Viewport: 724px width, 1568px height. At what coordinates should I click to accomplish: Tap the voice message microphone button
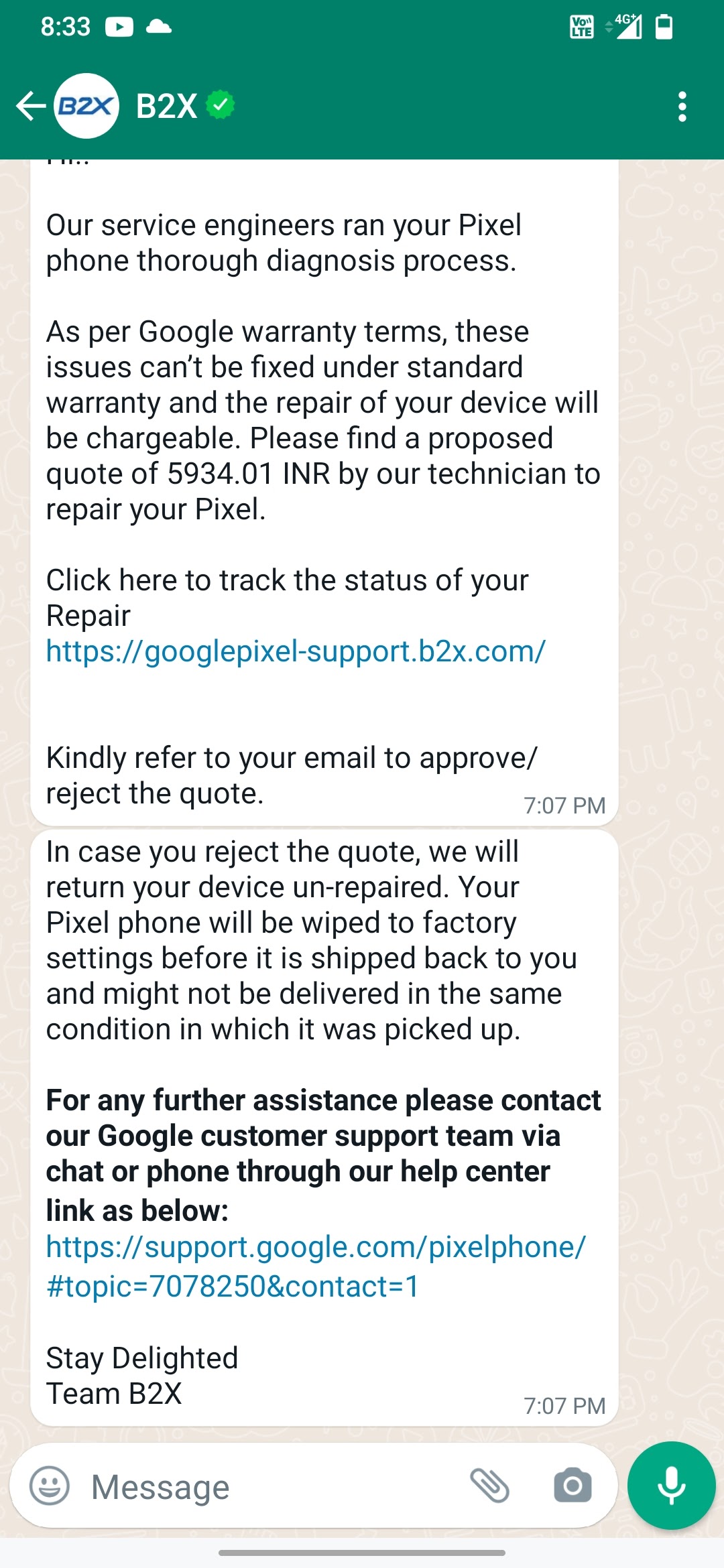(x=672, y=1486)
